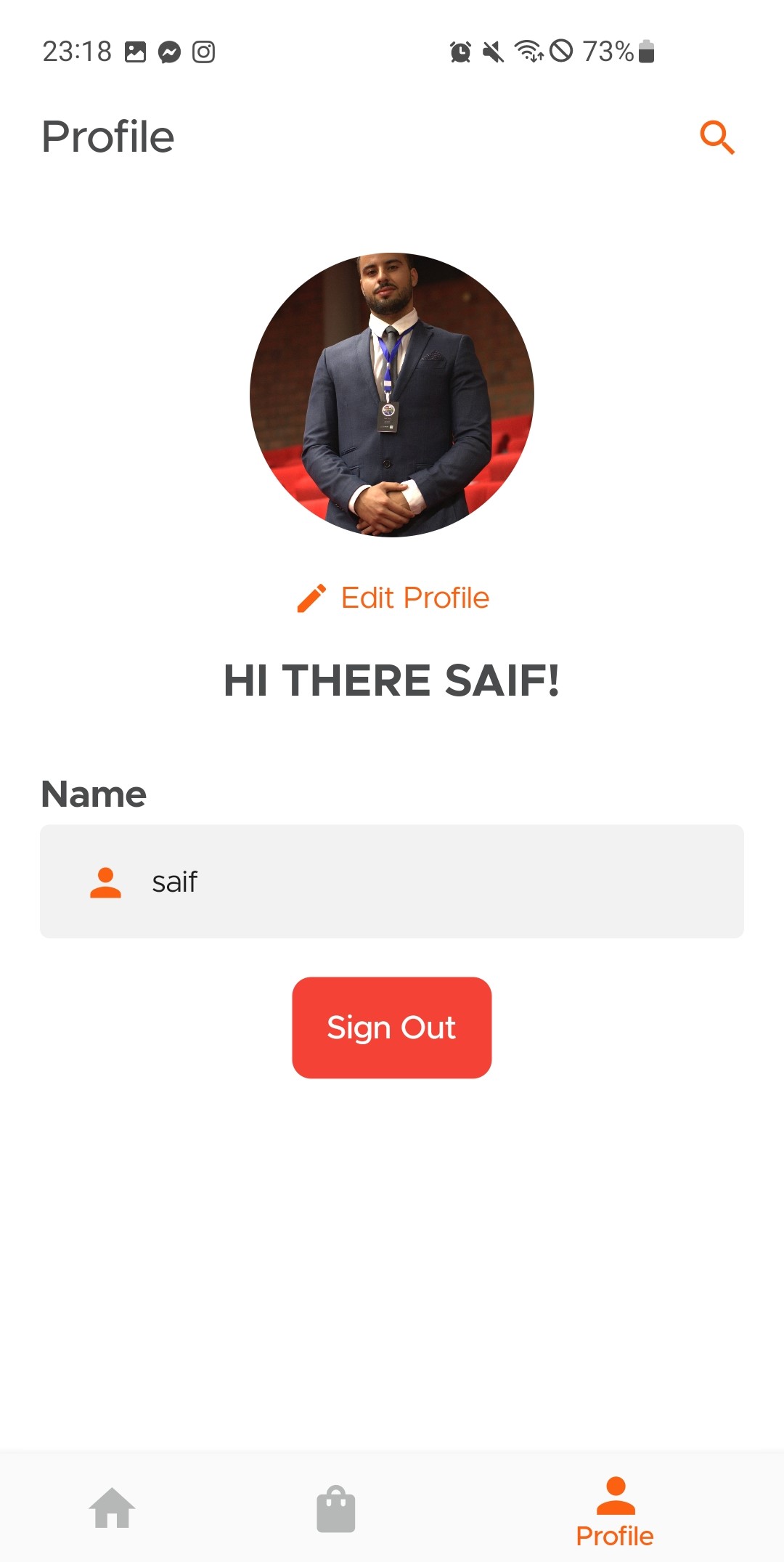Tap the Sign Out button

pyautogui.click(x=392, y=1028)
